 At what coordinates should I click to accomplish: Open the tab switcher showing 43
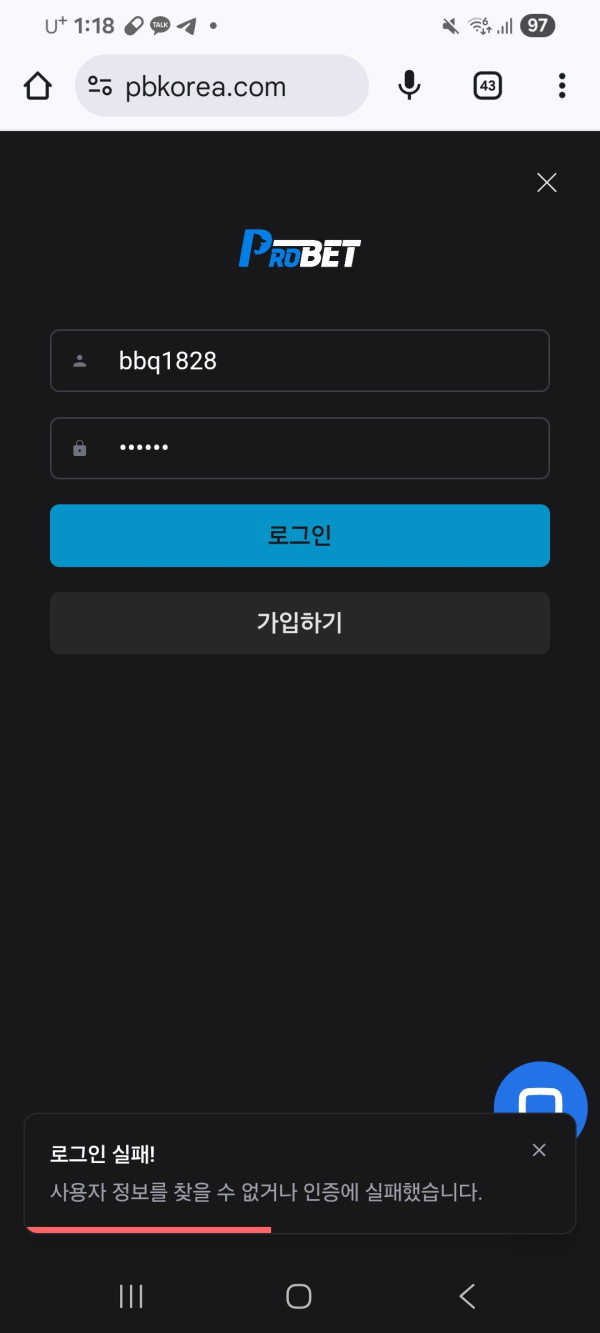point(487,87)
